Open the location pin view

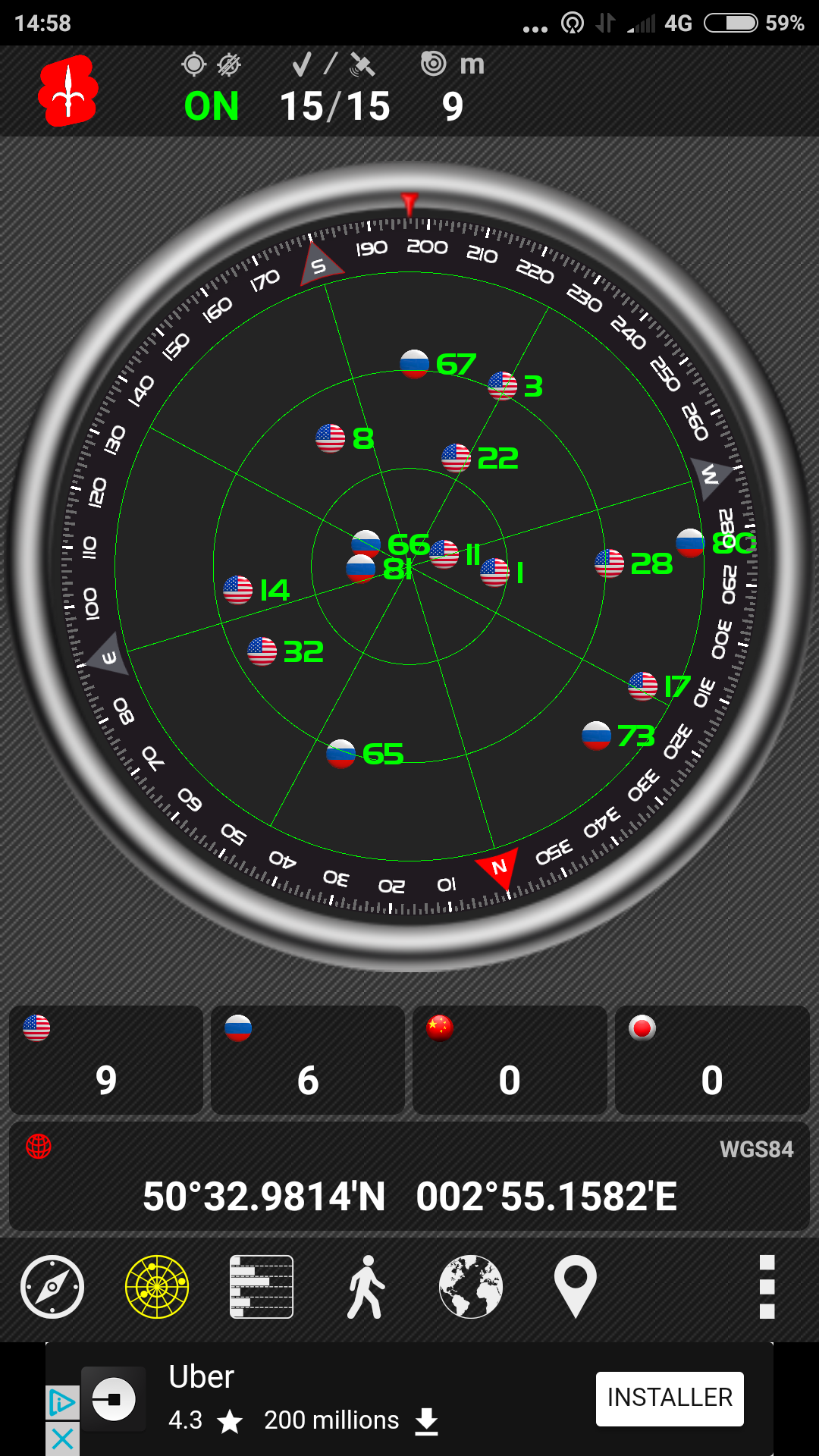click(x=576, y=1287)
